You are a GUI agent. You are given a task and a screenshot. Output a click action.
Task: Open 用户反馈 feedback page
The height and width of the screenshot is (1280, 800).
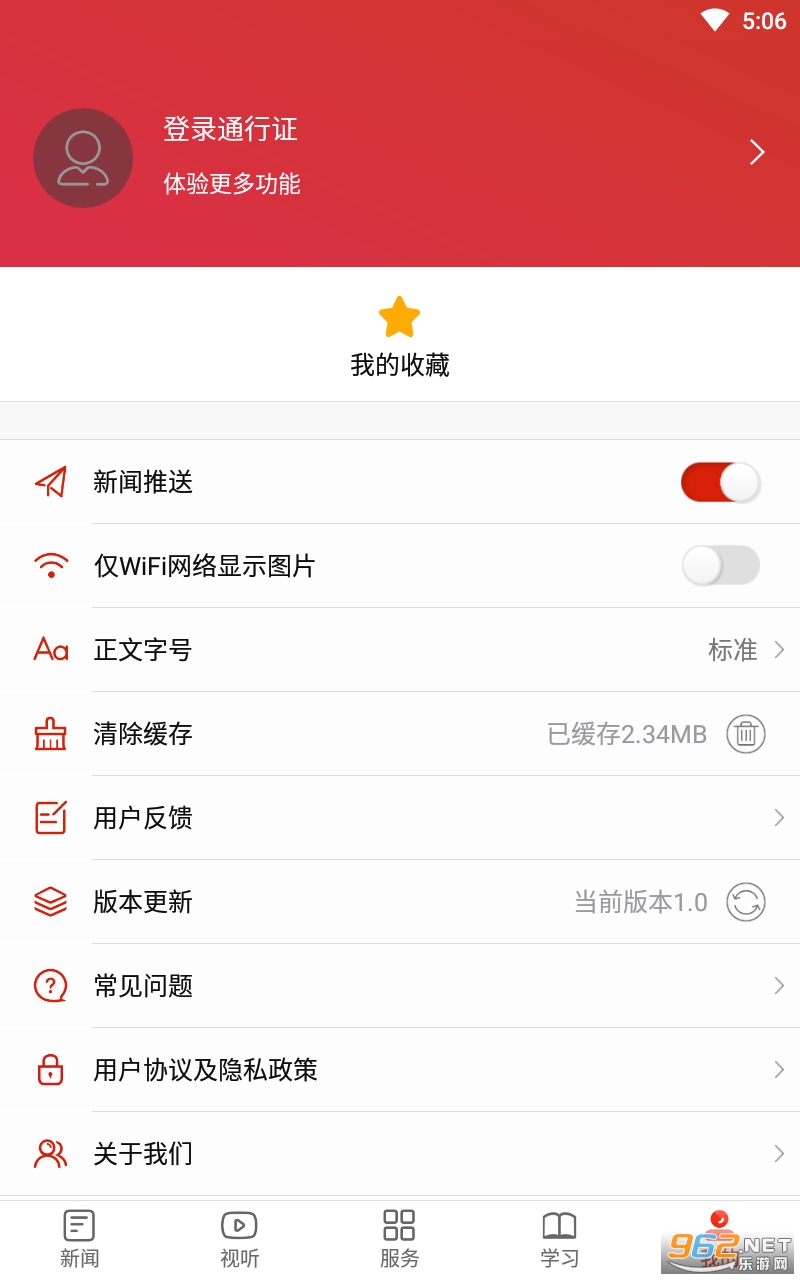point(400,818)
